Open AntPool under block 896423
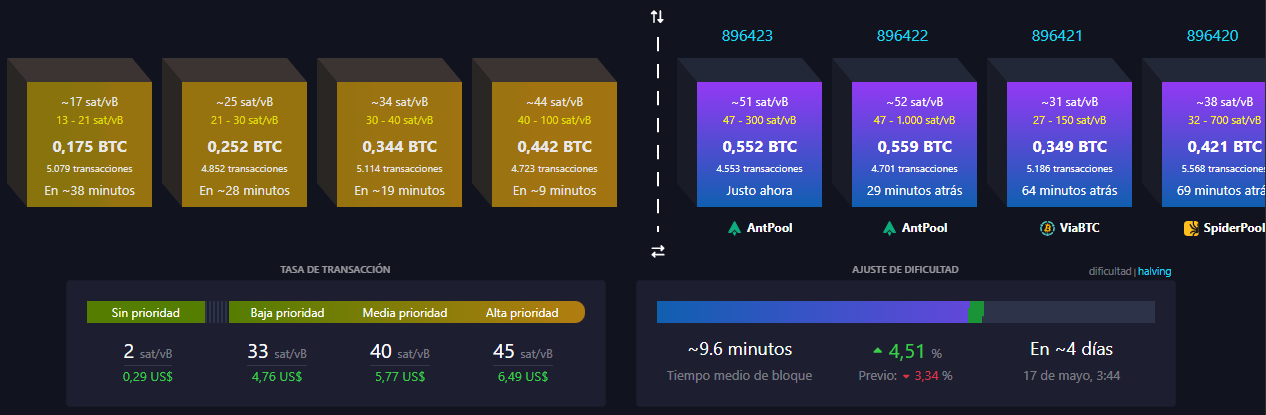1266x415 pixels. tap(760, 228)
